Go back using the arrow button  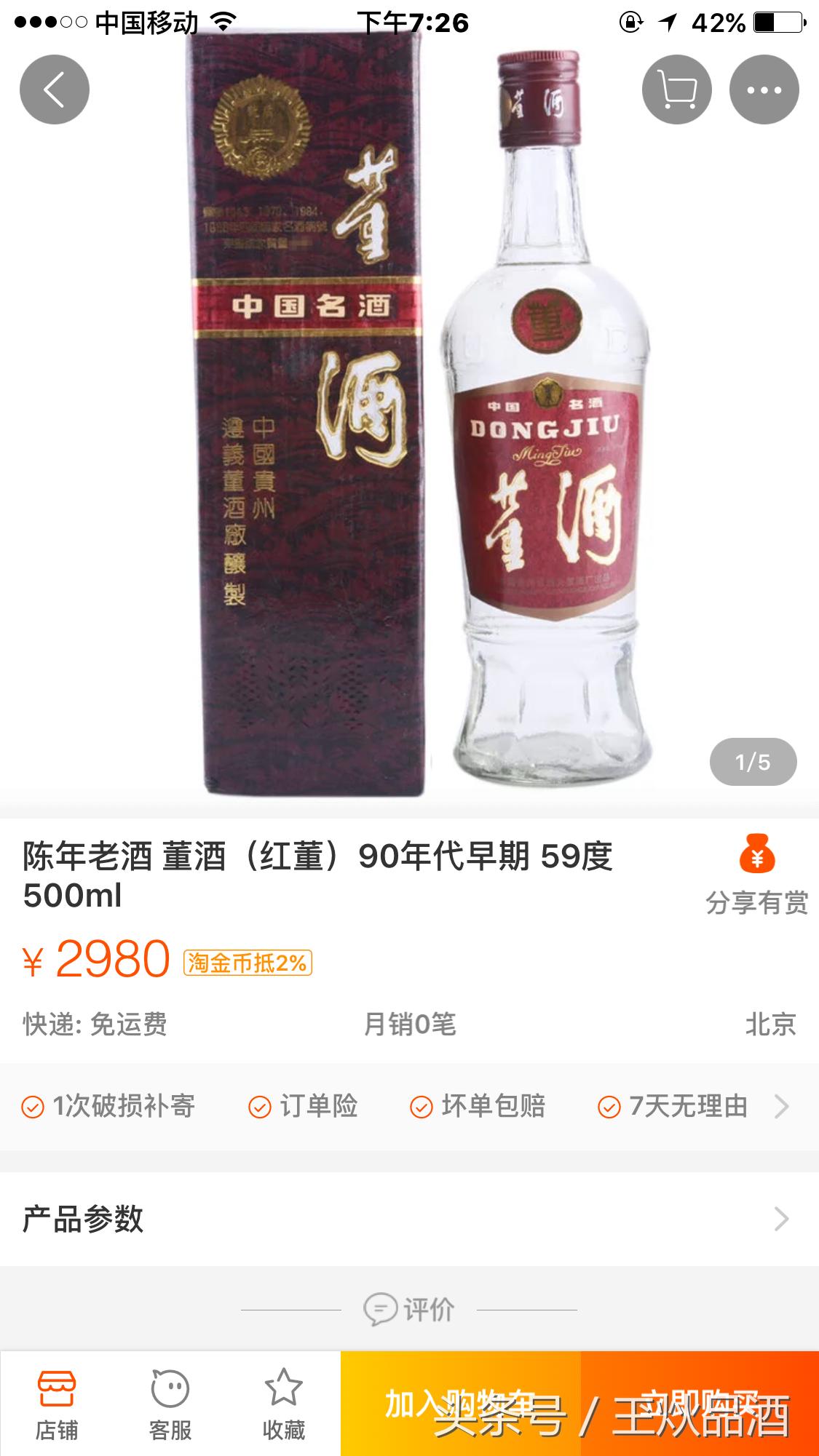(53, 88)
